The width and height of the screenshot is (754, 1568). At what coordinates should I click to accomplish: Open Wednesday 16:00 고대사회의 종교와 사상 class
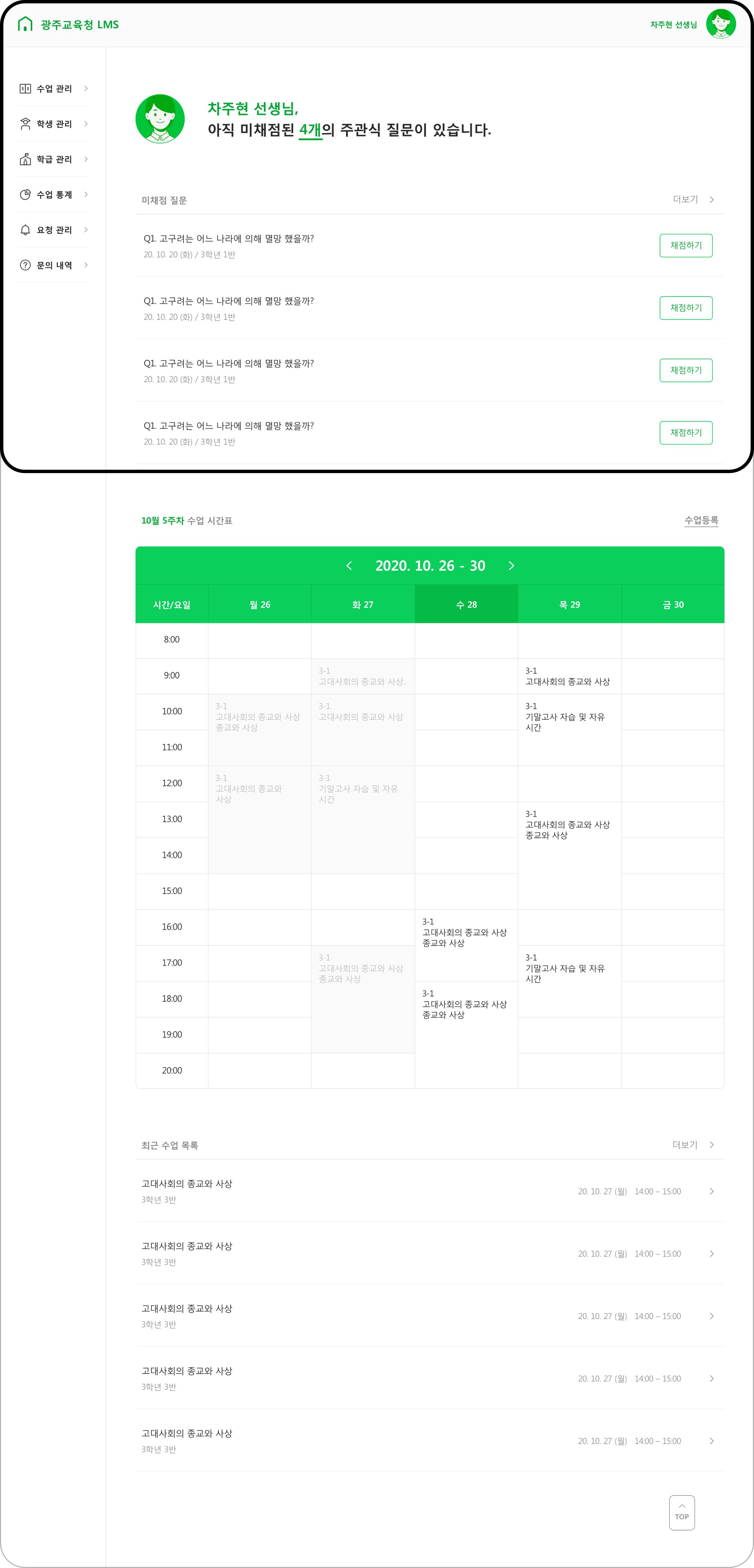466,945
